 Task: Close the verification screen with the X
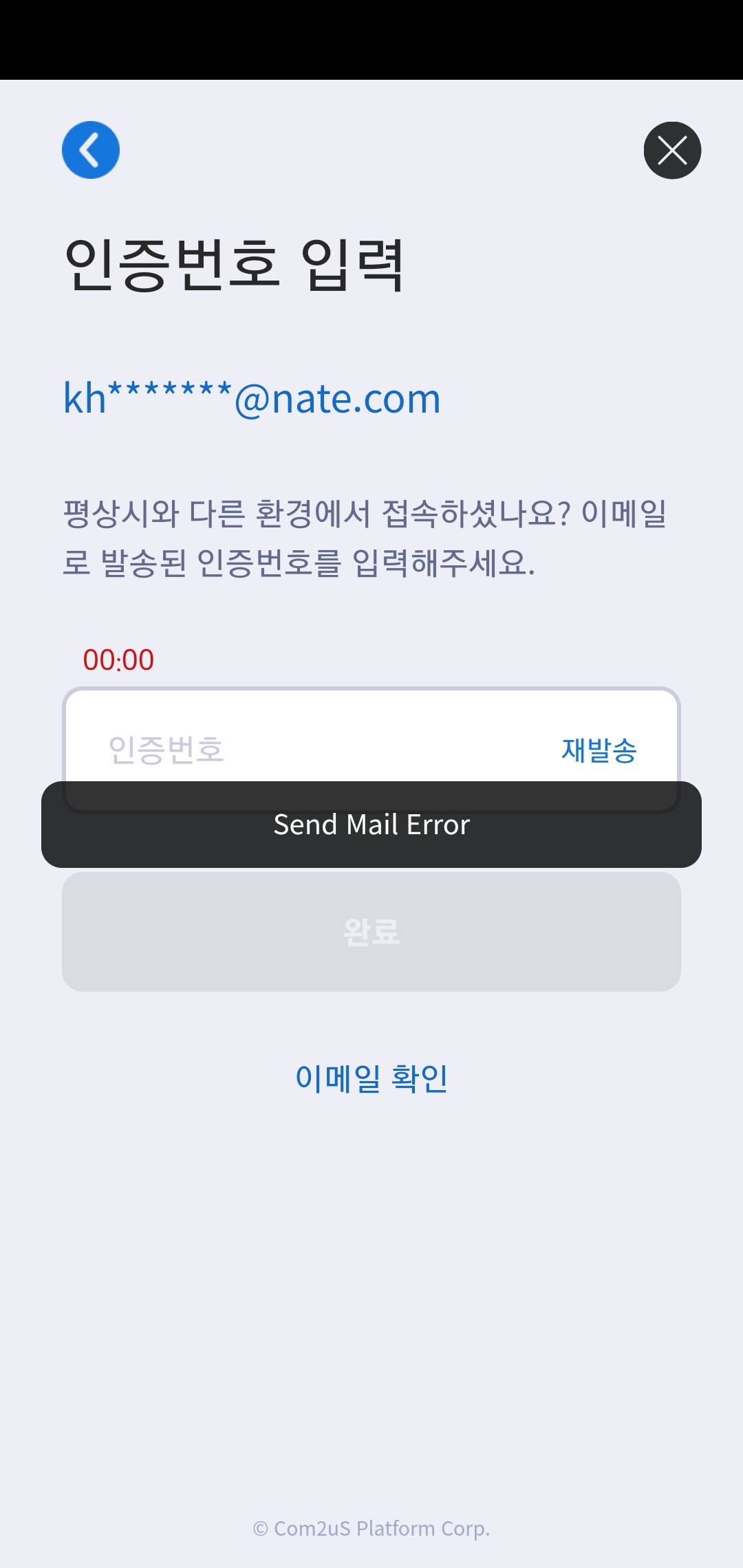click(x=672, y=150)
